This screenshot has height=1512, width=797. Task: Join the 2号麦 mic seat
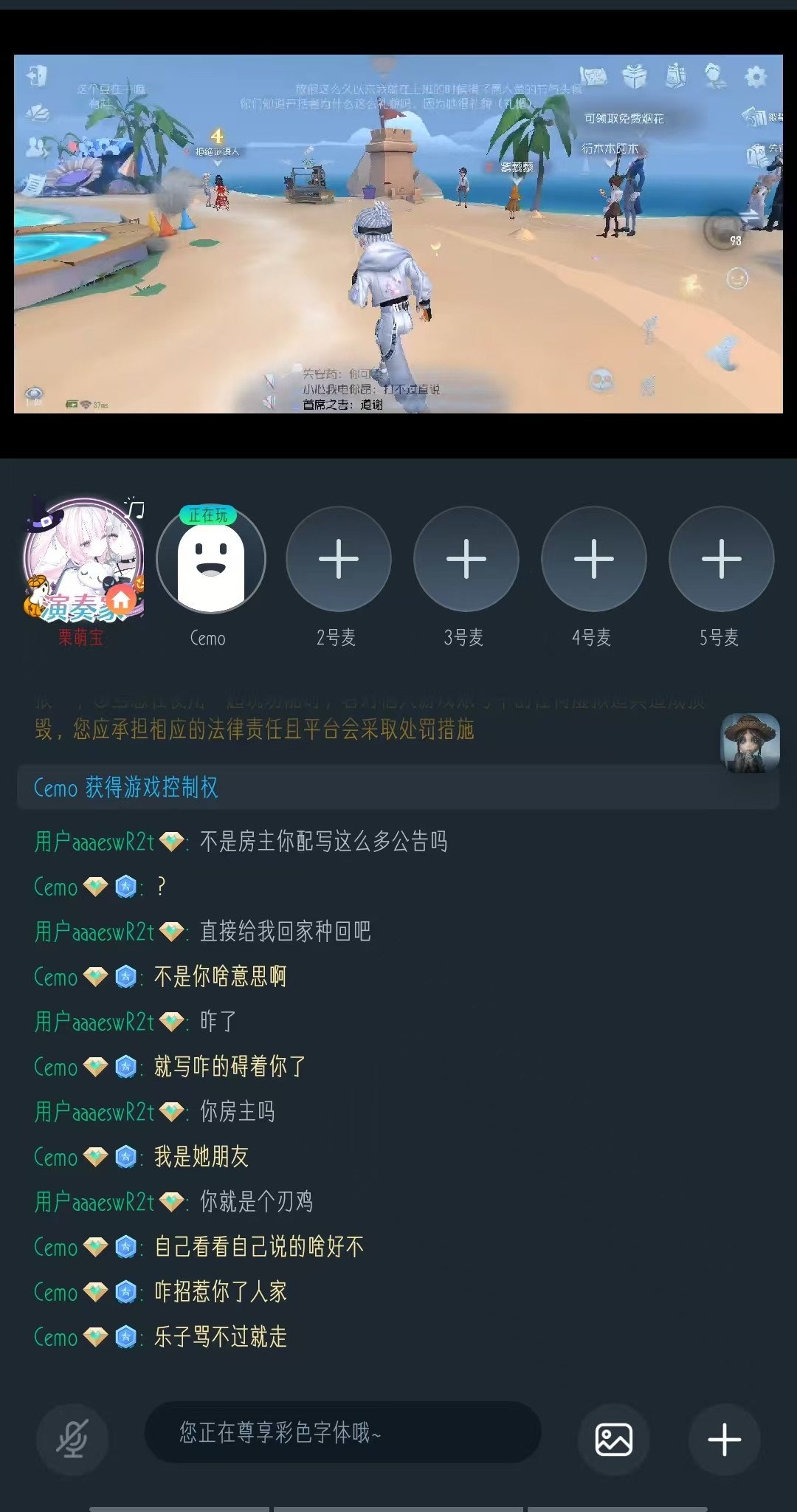[339, 559]
